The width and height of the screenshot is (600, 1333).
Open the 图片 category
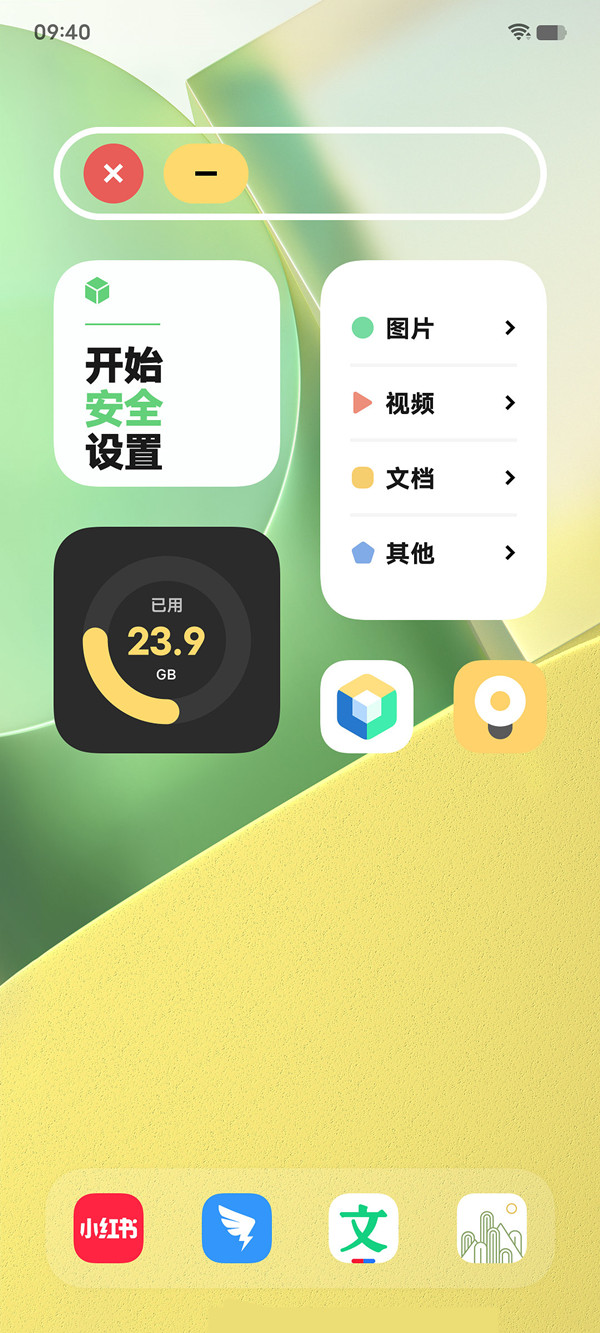click(x=433, y=328)
